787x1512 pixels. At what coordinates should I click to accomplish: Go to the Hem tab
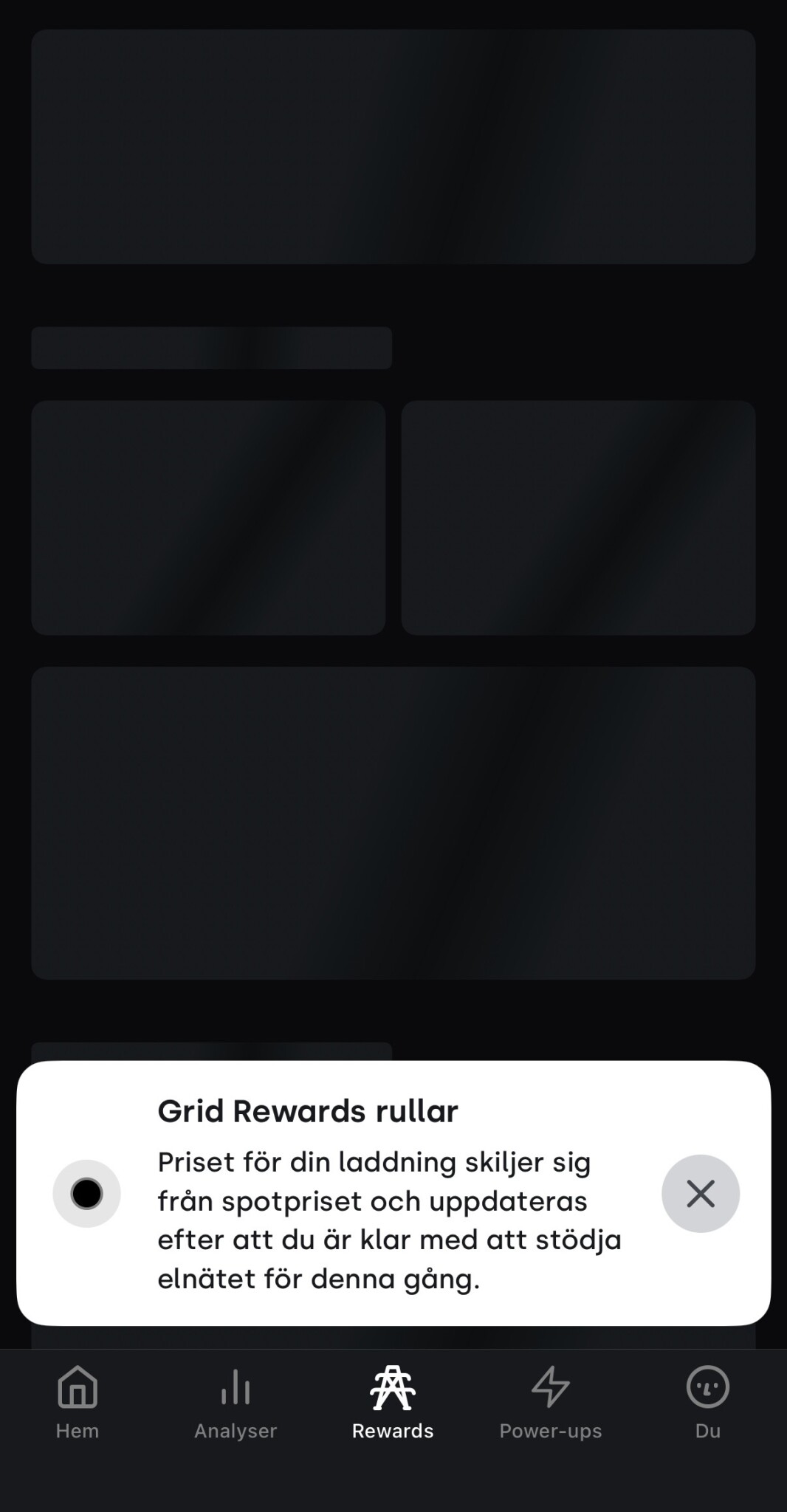(78, 1403)
